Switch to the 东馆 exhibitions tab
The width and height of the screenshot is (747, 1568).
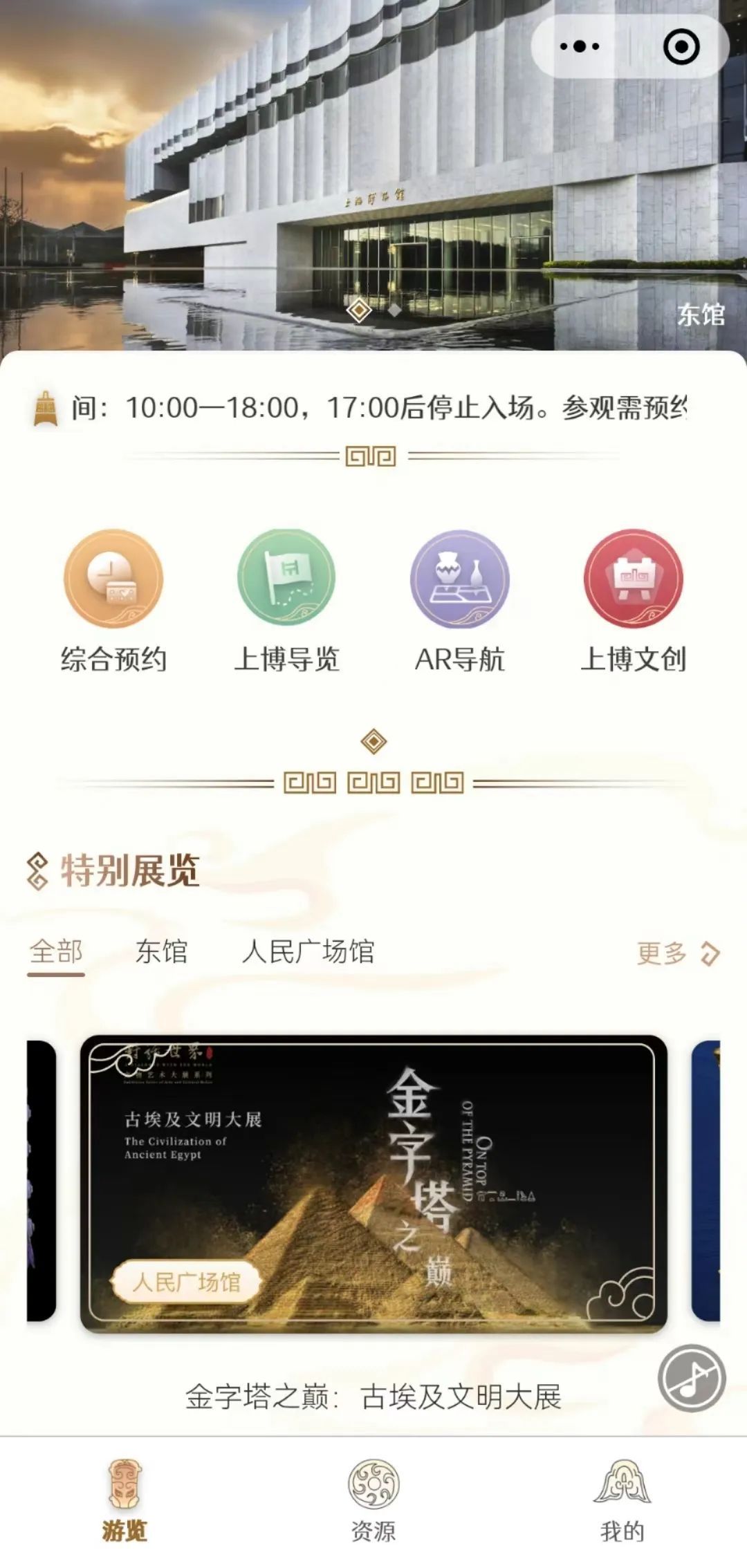click(161, 952)
